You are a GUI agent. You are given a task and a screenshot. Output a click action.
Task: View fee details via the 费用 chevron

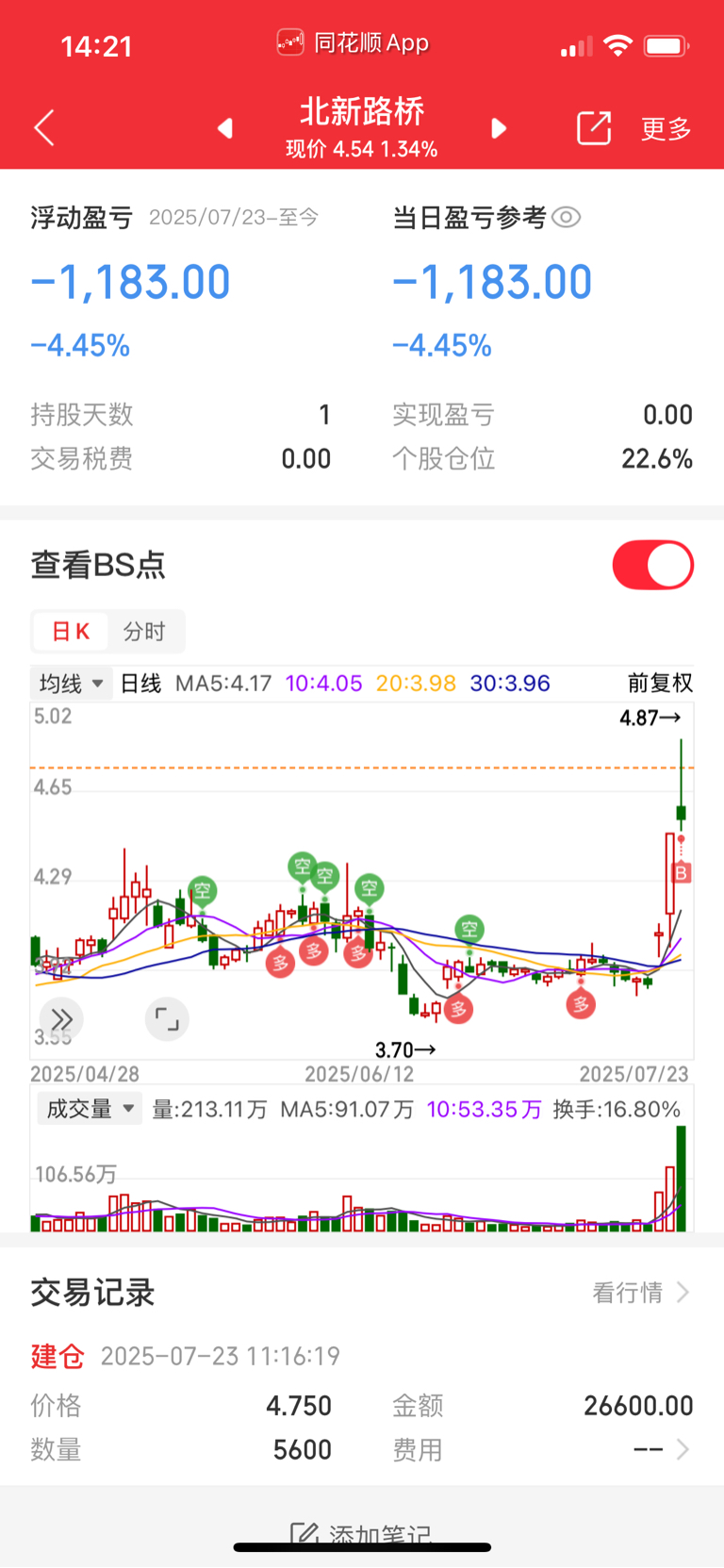683,1449
